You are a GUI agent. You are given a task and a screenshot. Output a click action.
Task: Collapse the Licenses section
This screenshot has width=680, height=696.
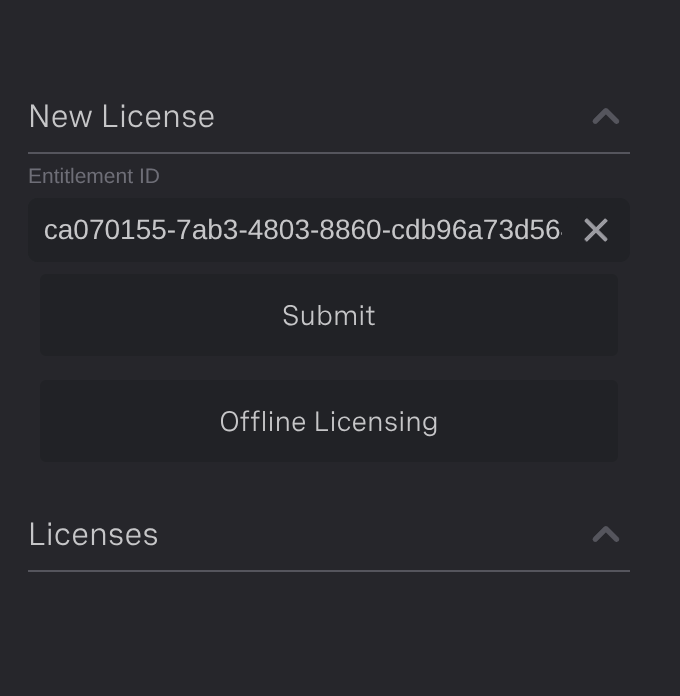click(605, 534)
